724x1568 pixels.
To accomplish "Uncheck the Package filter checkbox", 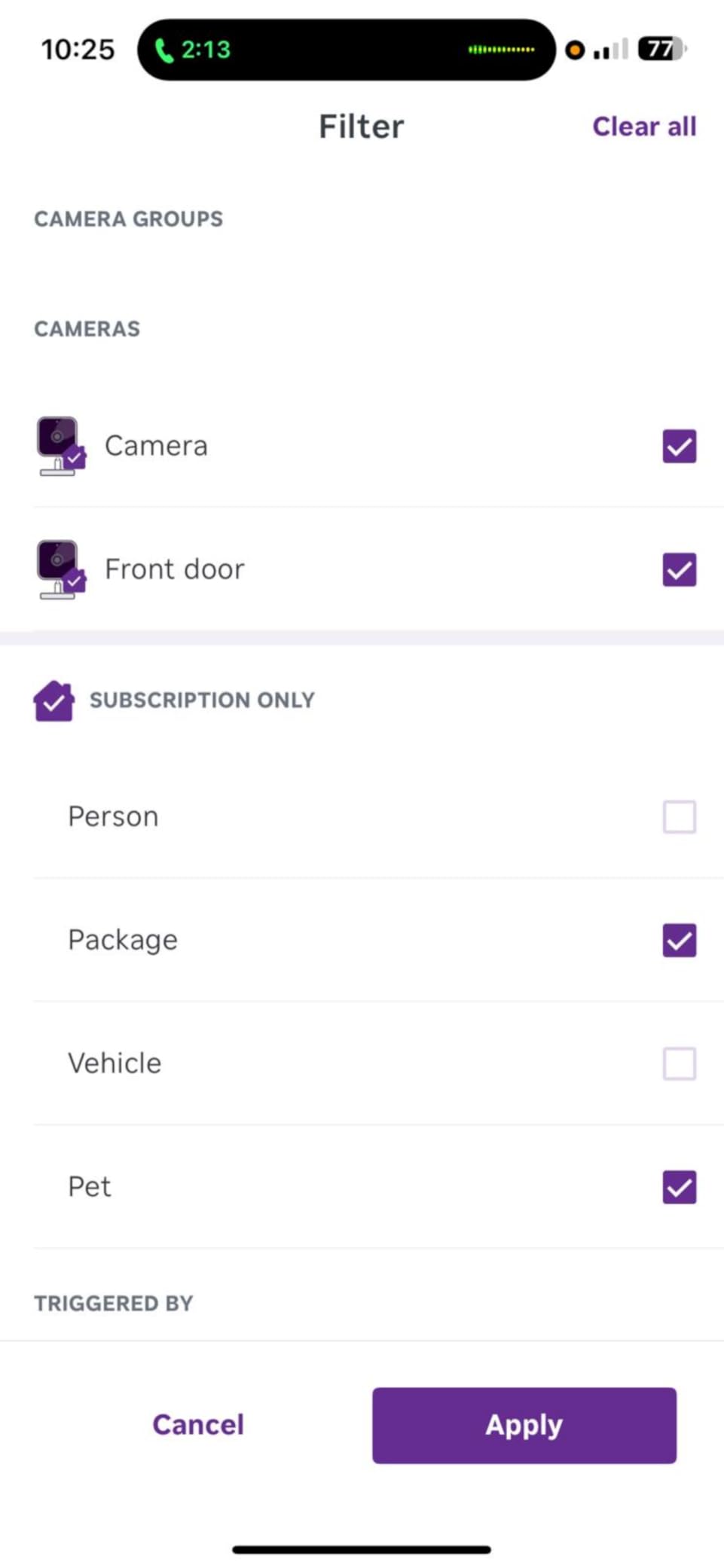I will click(x=679, y=940).
